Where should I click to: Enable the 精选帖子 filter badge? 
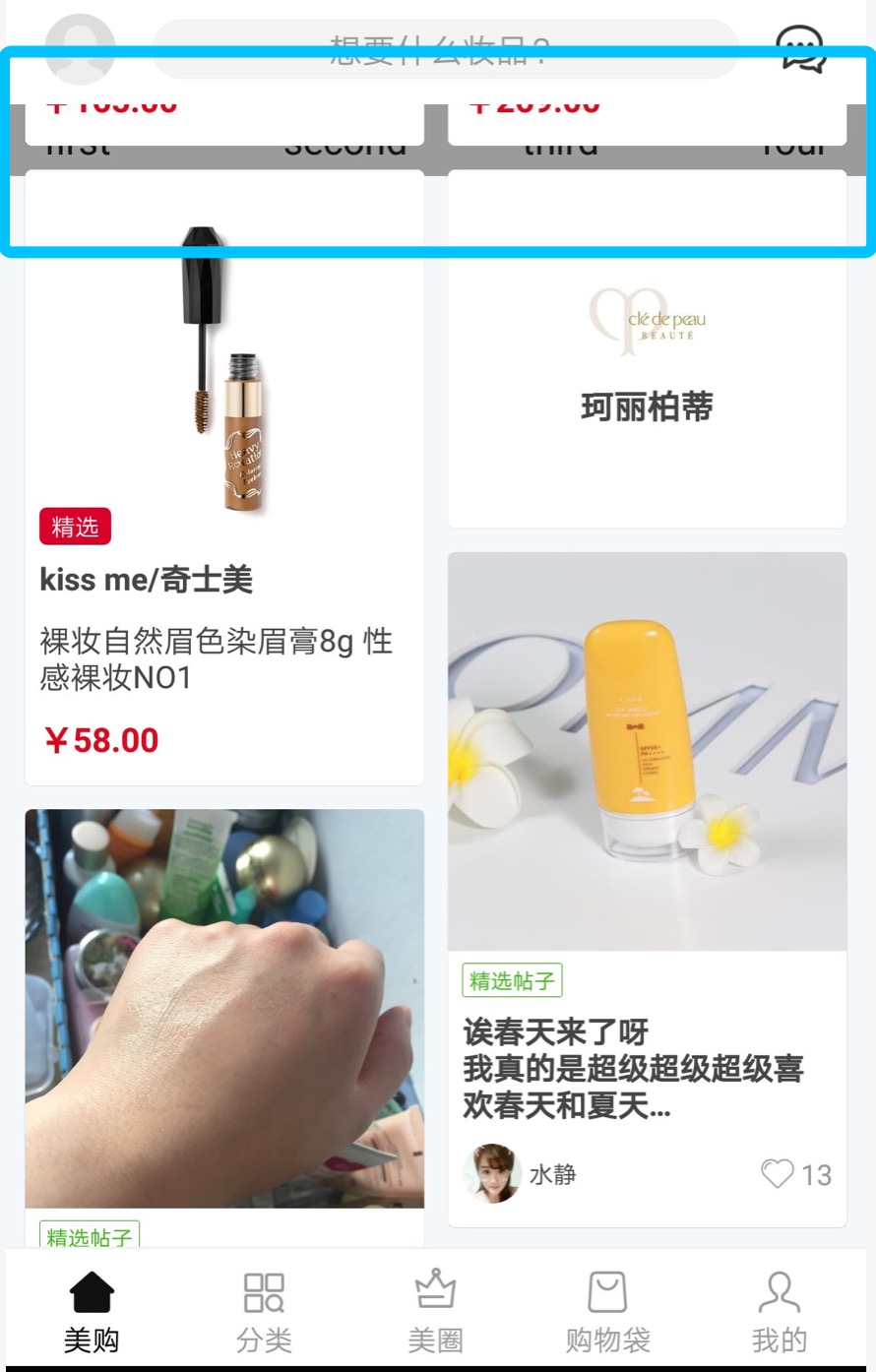(512, 979)
